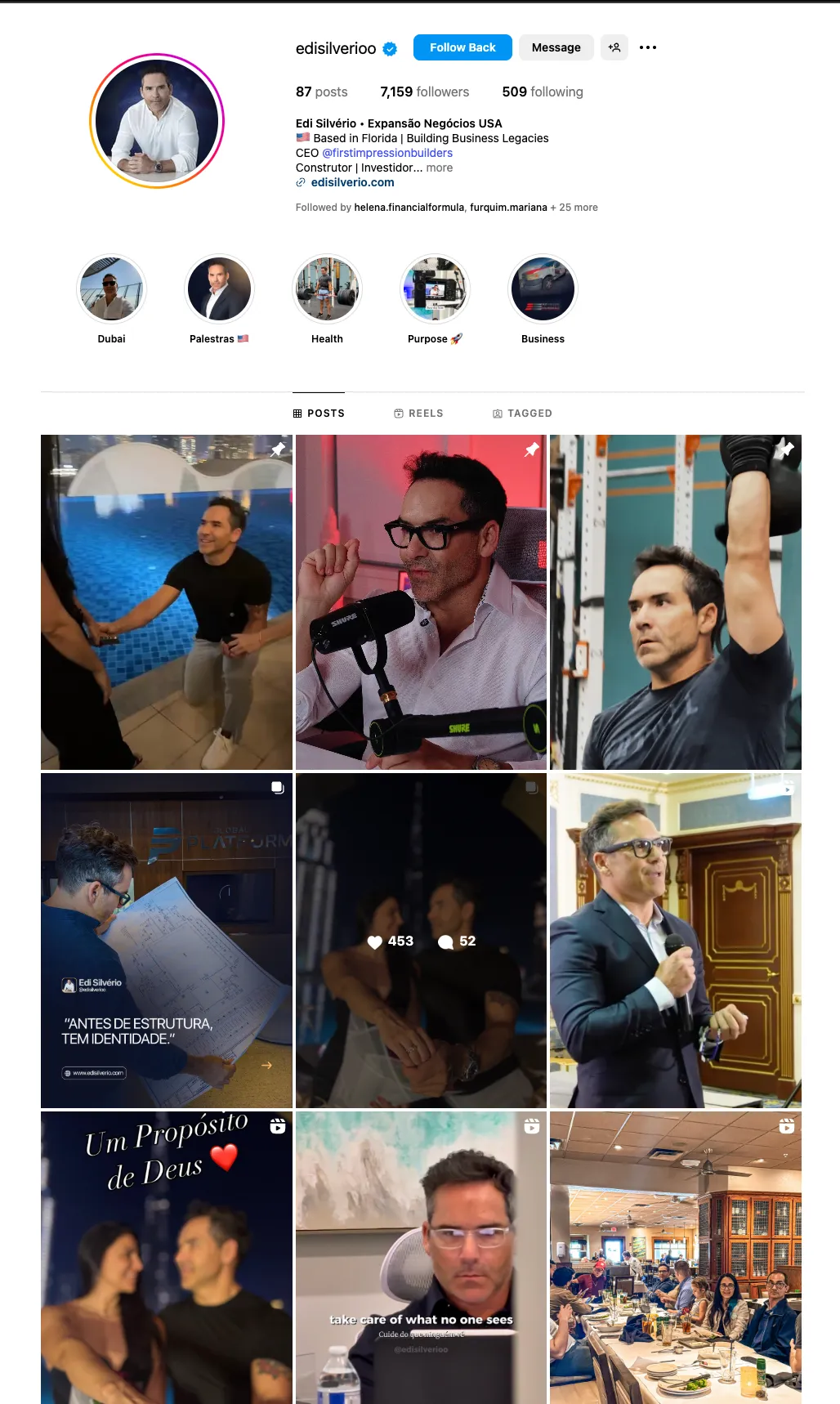Show the 7,159 followers list

click(x=424, y=92)
